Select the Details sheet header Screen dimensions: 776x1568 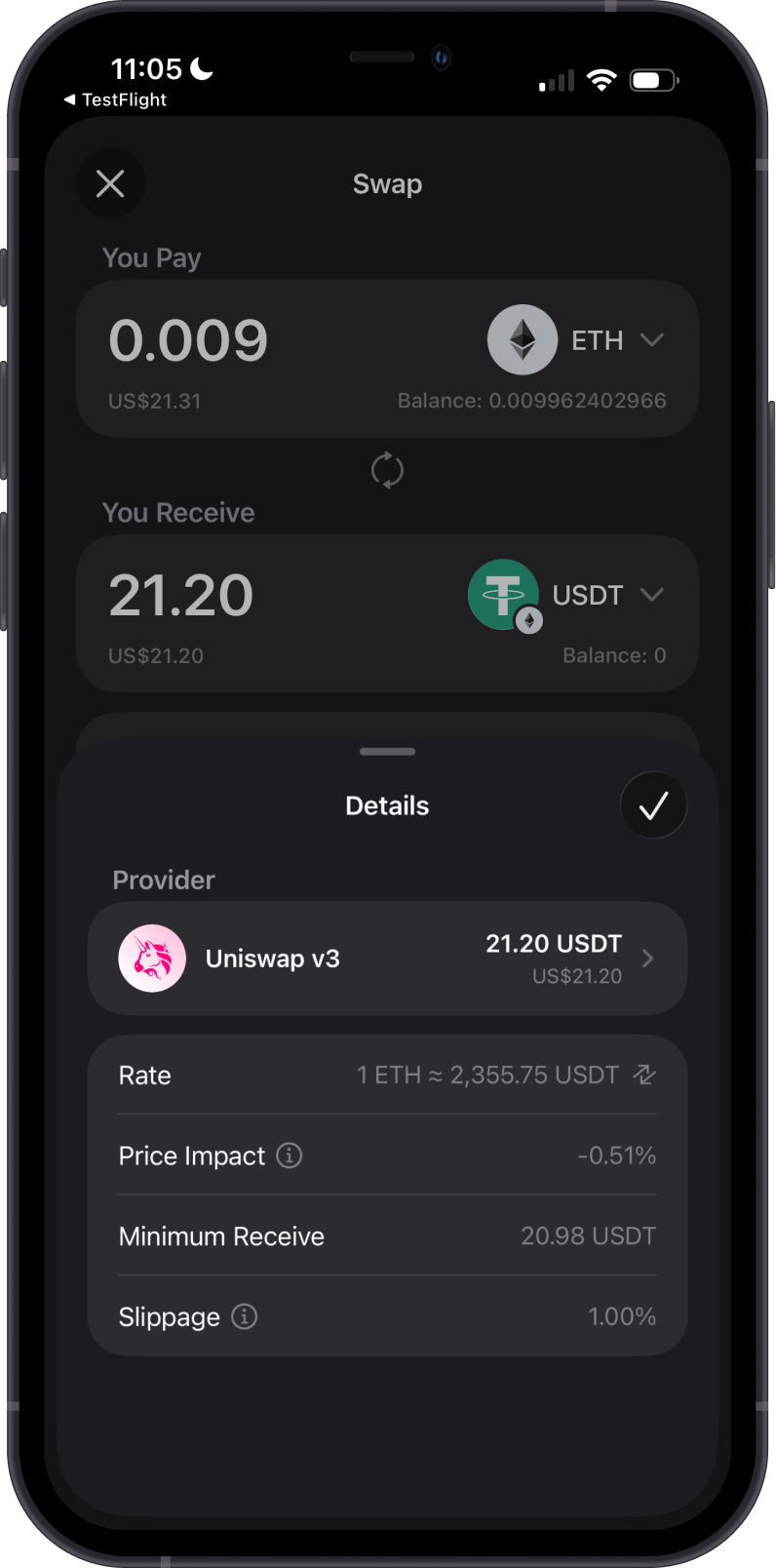(387, 804)
